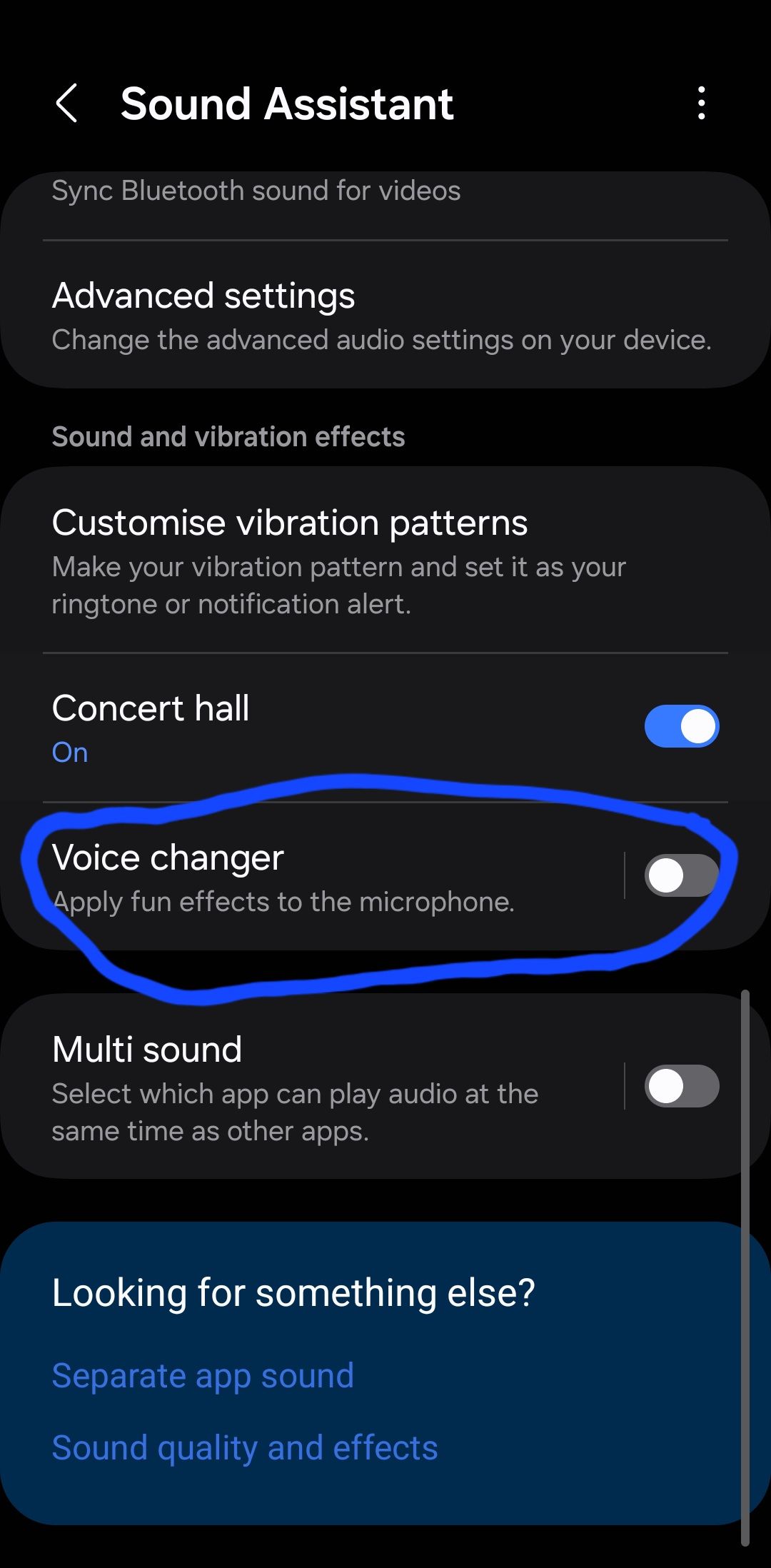Open Sync Bluetooth sound for videos

click(x=256, y=190)
